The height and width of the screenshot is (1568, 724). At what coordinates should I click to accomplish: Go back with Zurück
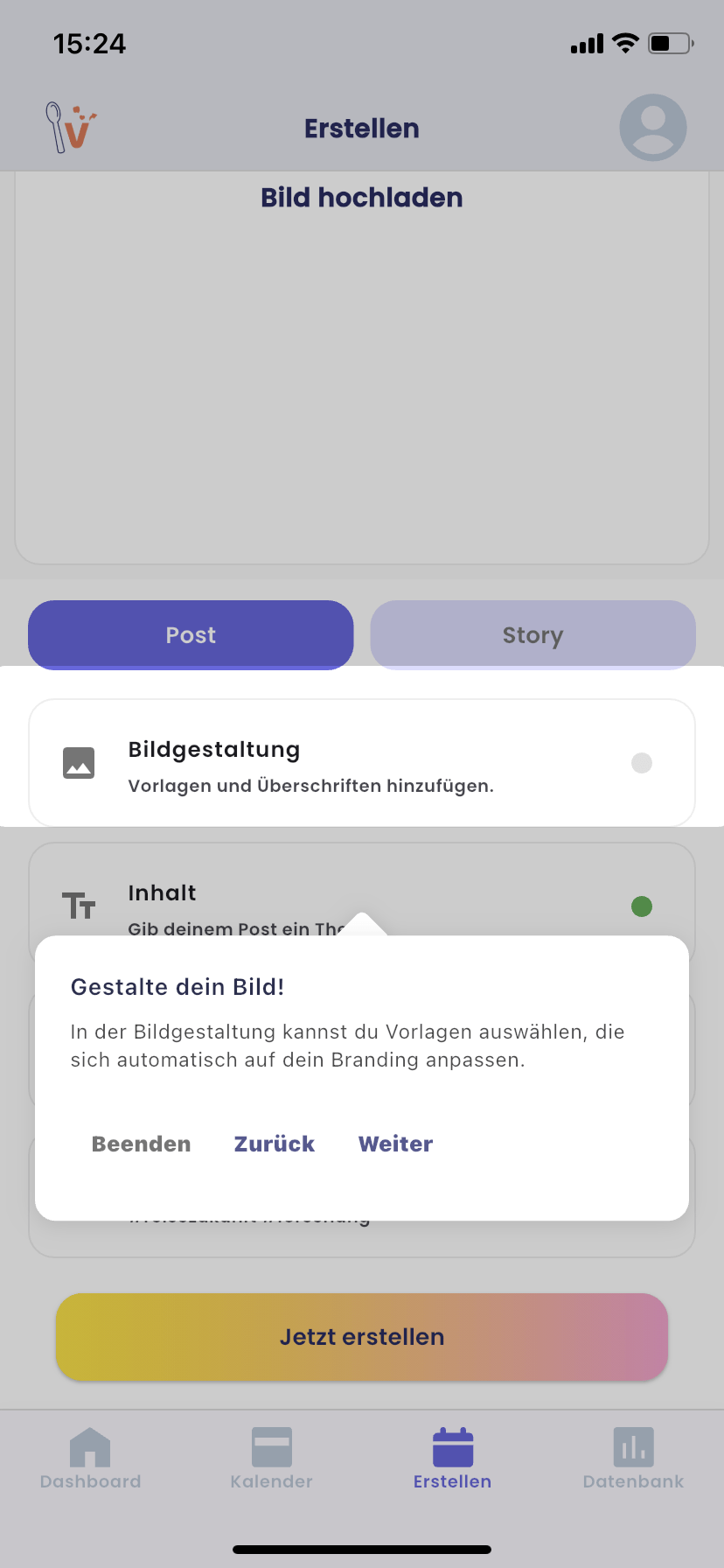pyautogui.click(x=275, y=1144)
